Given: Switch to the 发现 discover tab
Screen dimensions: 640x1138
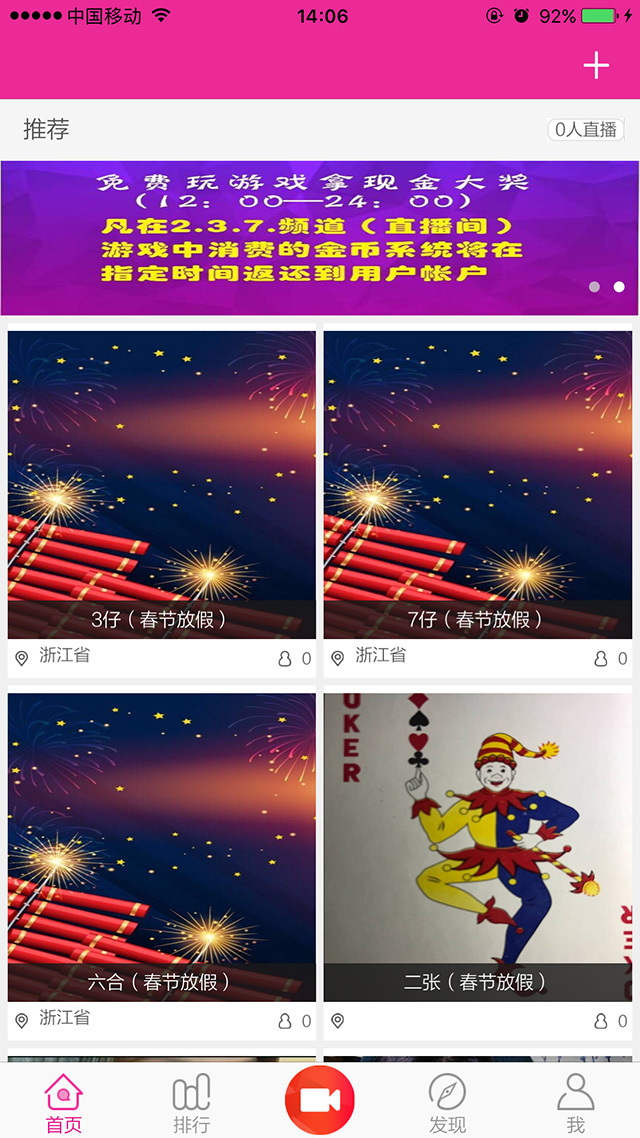Looking at the screenshot, I should point(447,1102).
